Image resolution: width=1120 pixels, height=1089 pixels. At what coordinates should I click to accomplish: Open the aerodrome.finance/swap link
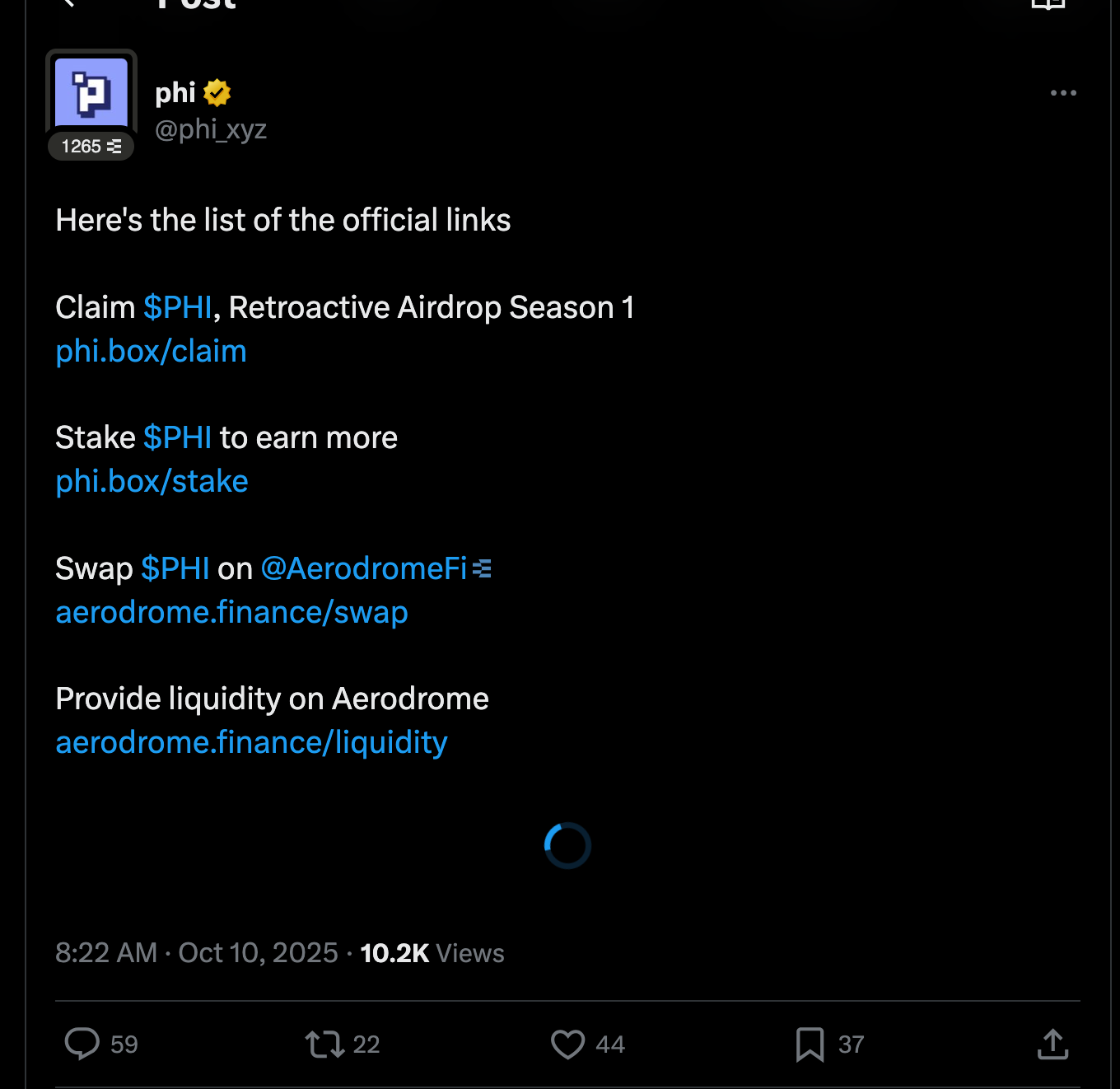[x=231, y=613]
